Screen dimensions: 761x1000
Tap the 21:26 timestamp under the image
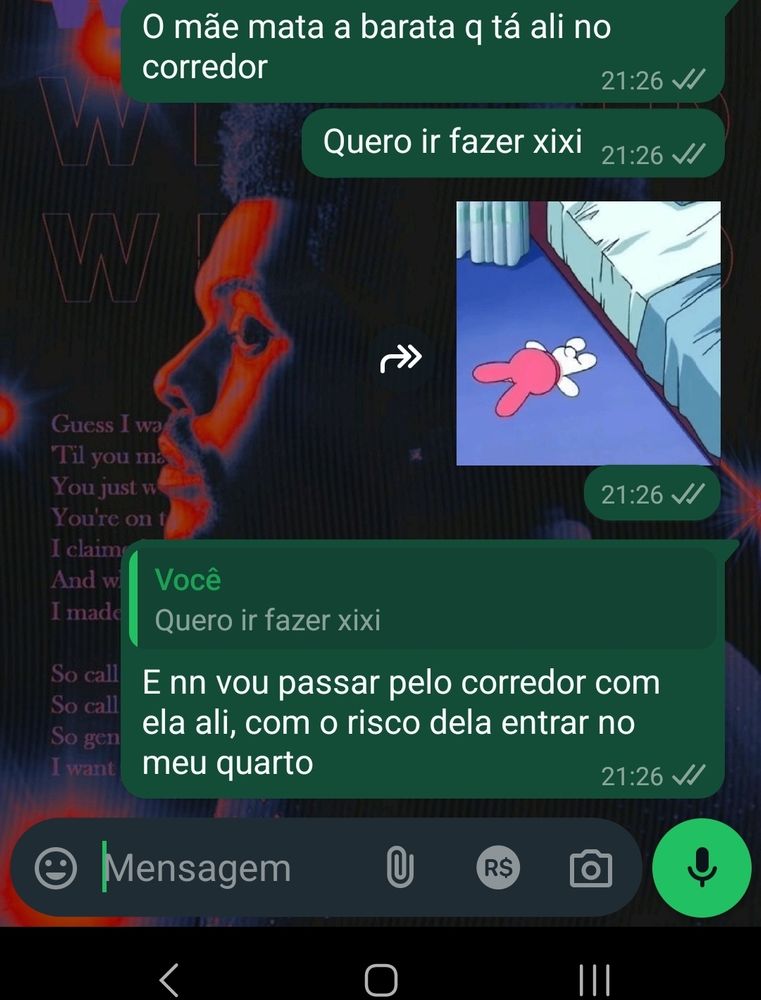point(632,493)
